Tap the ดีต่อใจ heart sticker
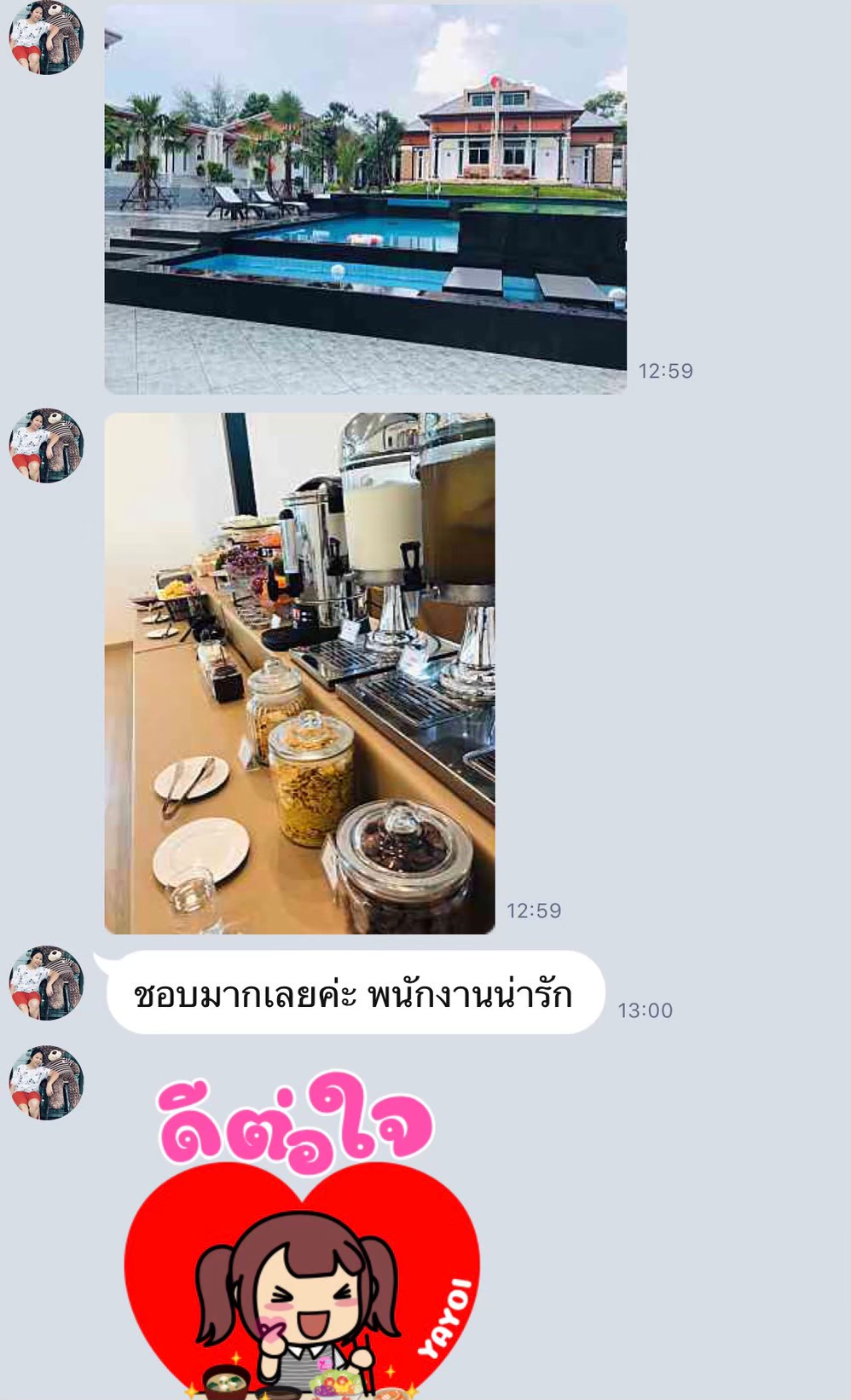This screenshot has width=851, height=1400. (302, 1235)
